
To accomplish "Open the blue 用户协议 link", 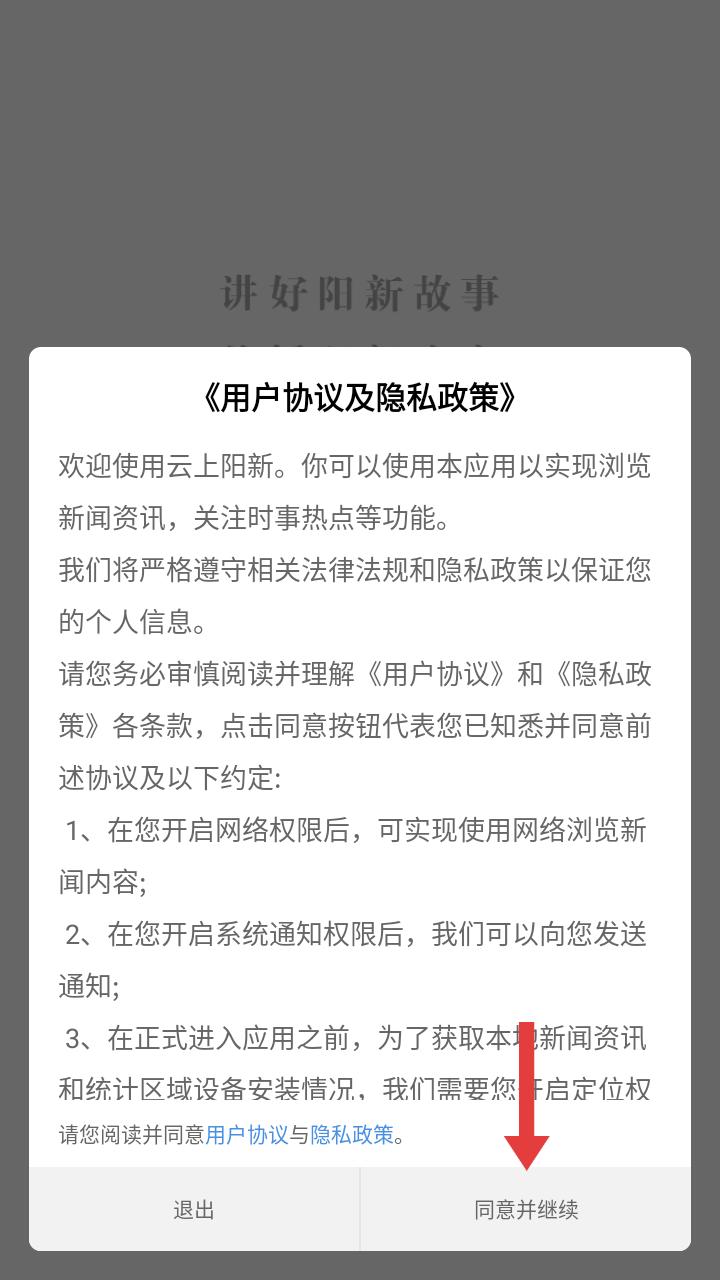I will click(x=247, y=1135).
